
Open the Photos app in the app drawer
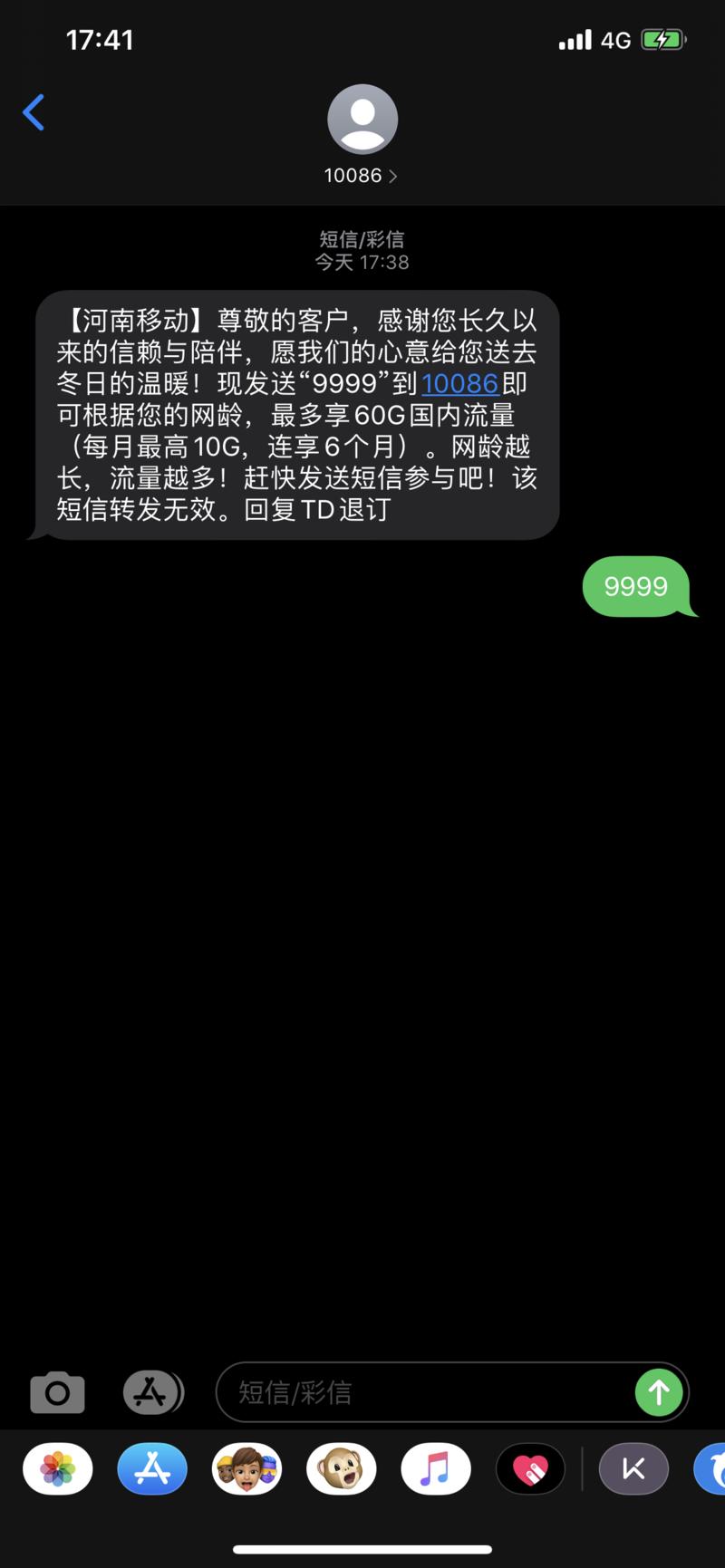[x=56, y=1468]
